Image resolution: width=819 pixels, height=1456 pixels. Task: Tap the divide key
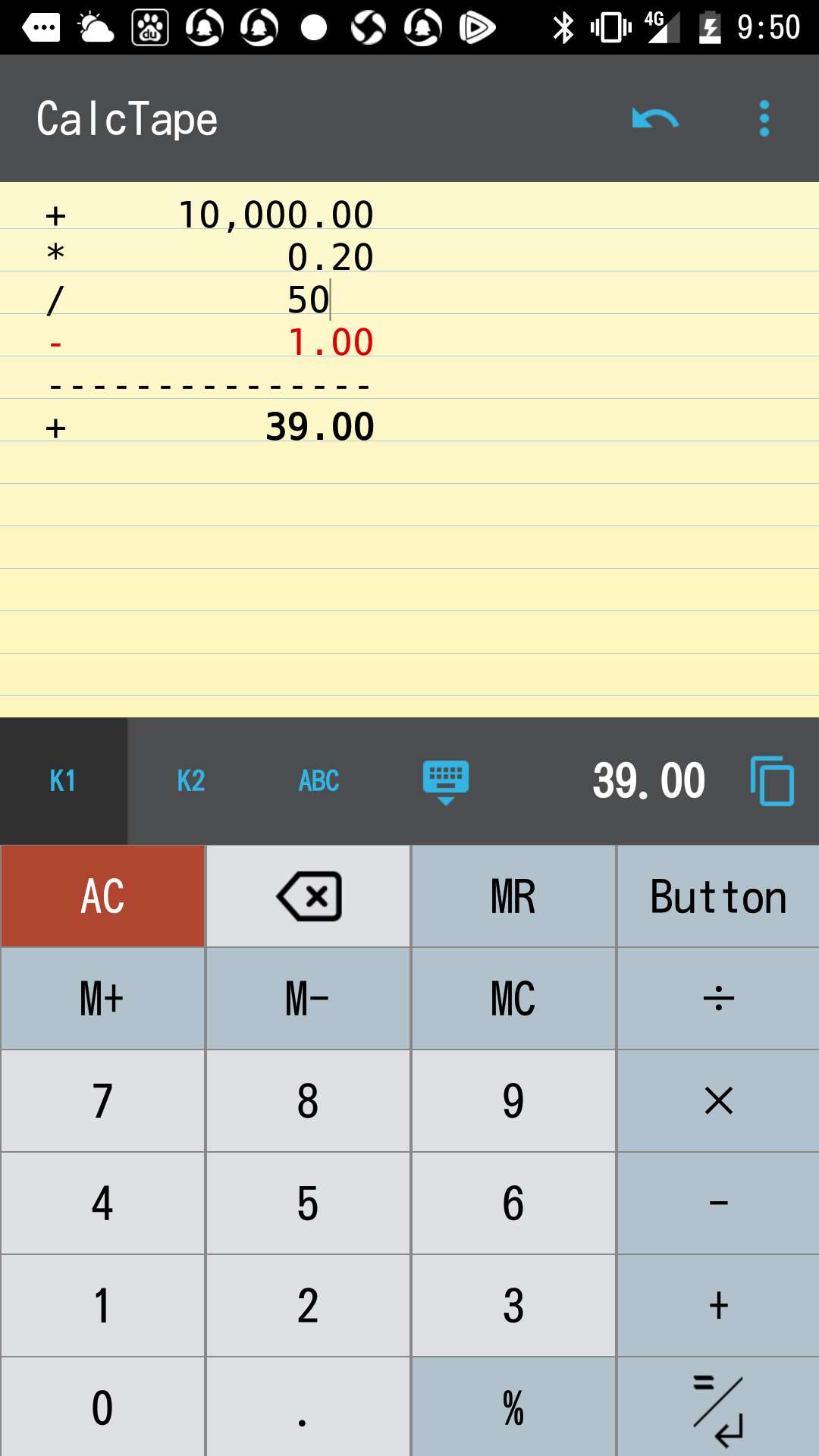pyautogui.click(x=719, y=999)
